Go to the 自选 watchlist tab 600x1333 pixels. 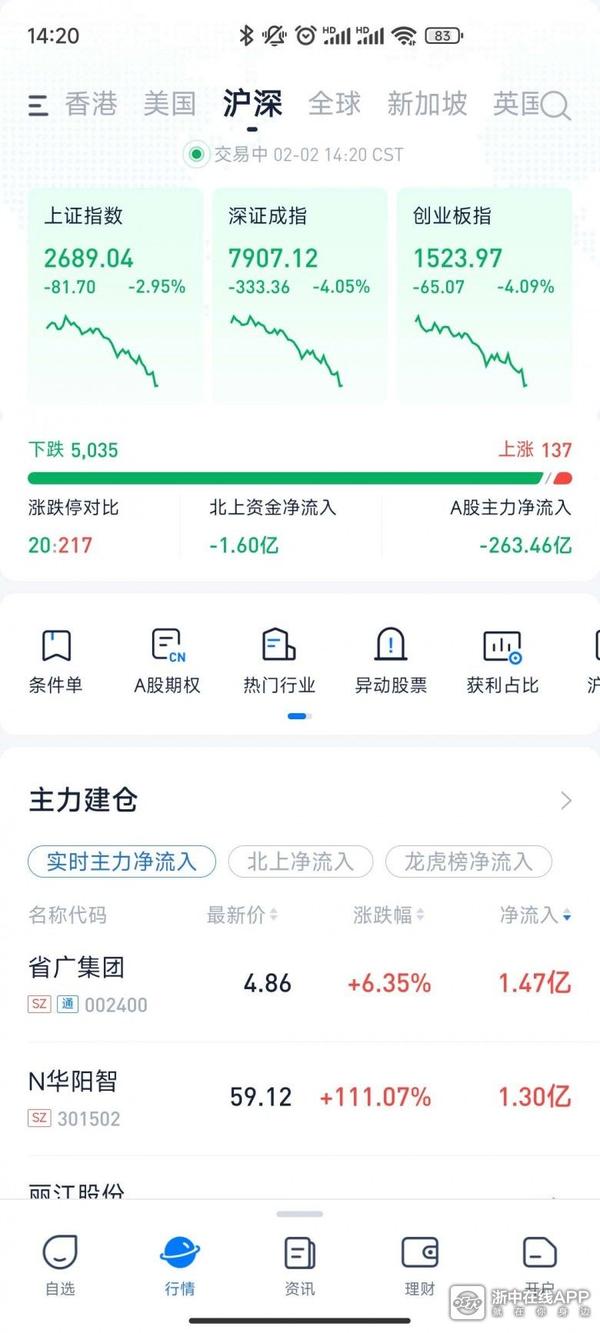point(60,1262)
